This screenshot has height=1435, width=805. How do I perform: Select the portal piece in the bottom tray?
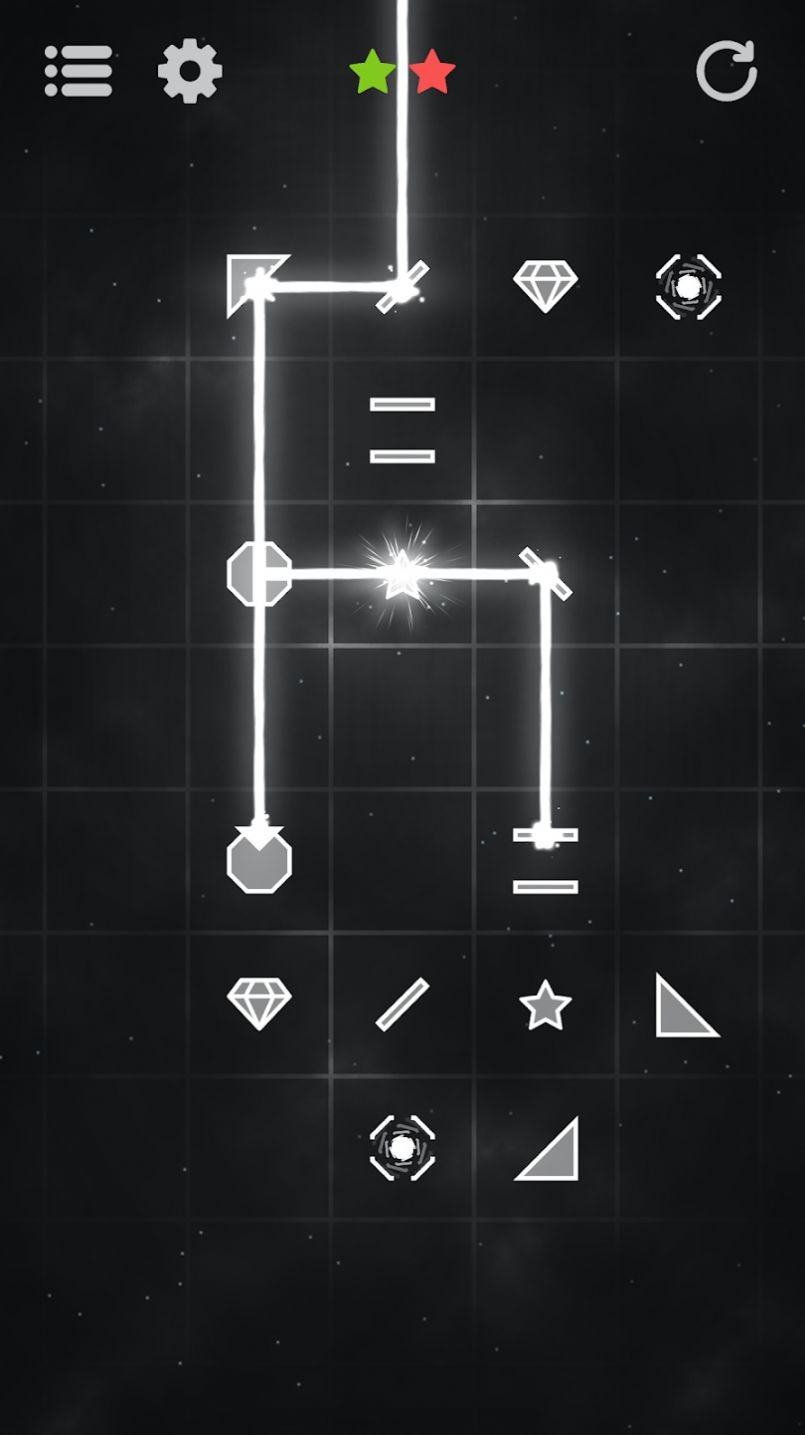402,1148
